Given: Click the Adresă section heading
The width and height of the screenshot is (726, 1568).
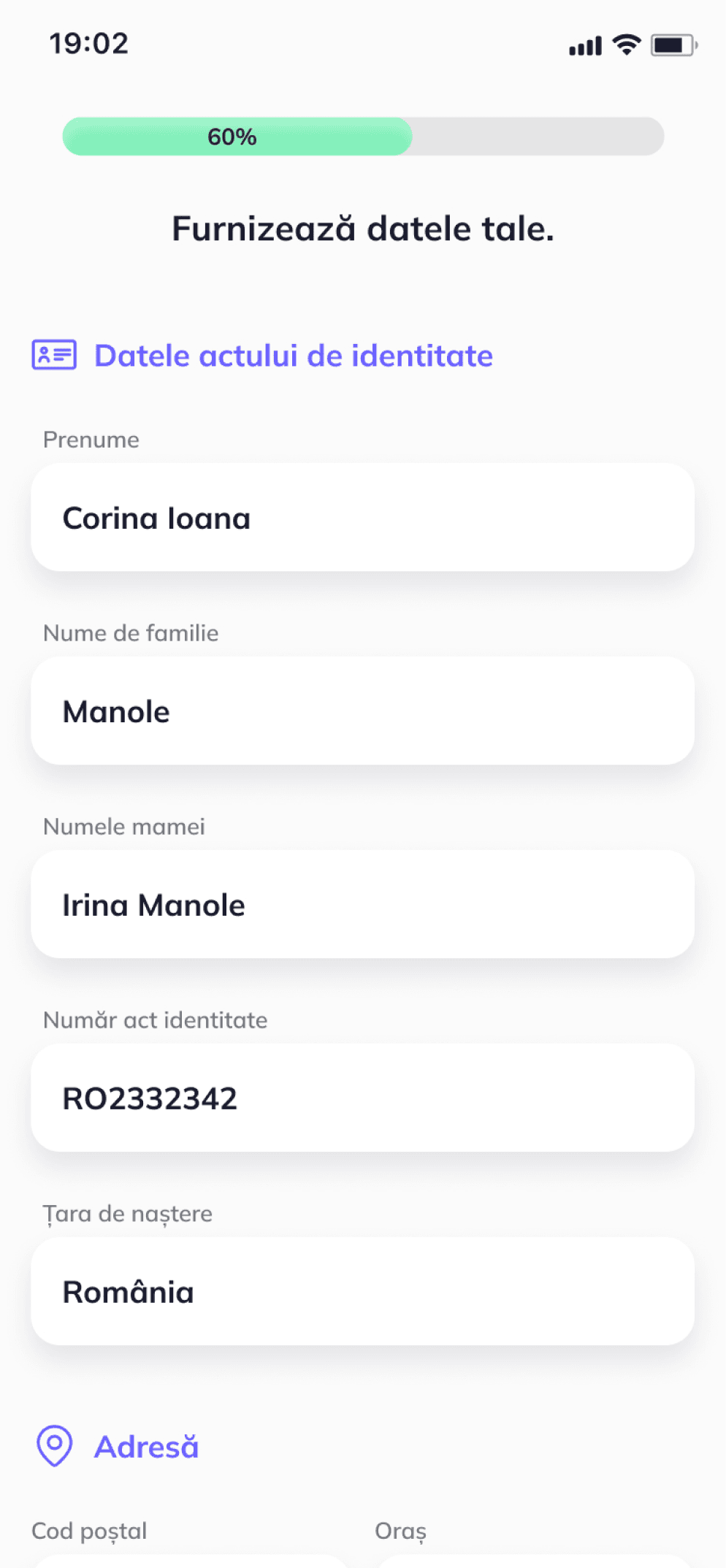Looking at the screenshot, I should point(145,1445).
